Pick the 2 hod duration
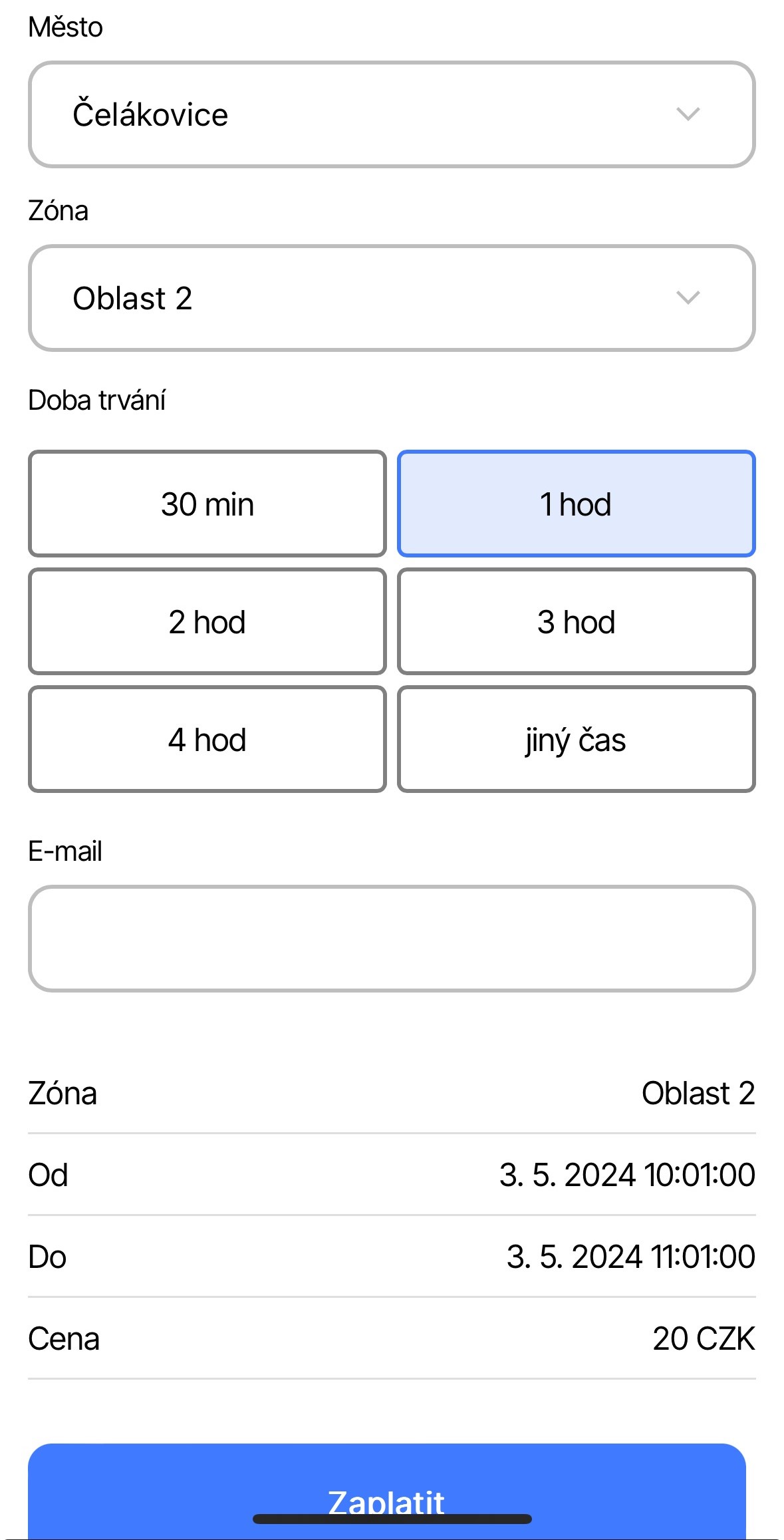This screenshot has width=784, height=1540. pos(207,621)
